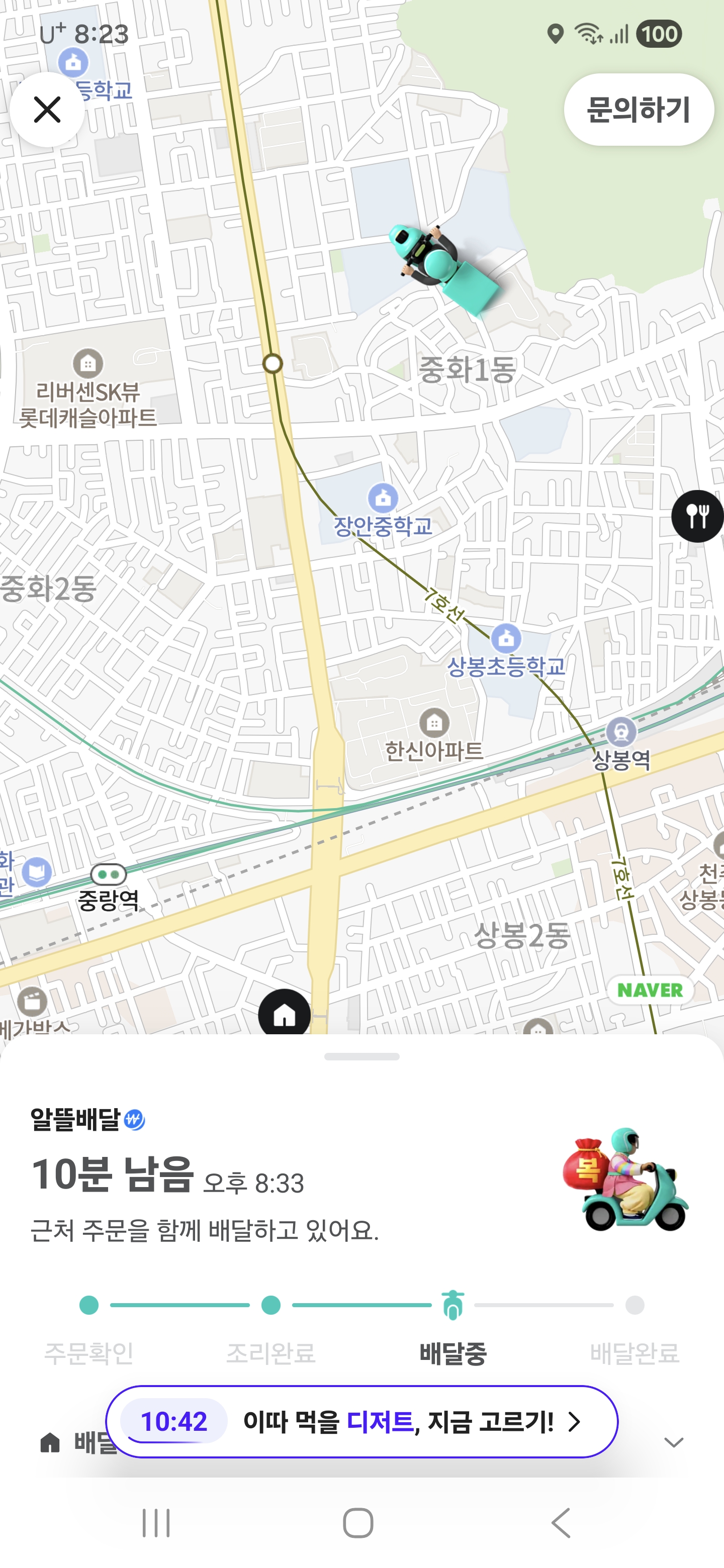Open recent apps from navigation bar
Viewport: 724px width, 1568px height.
(156, 1523)
